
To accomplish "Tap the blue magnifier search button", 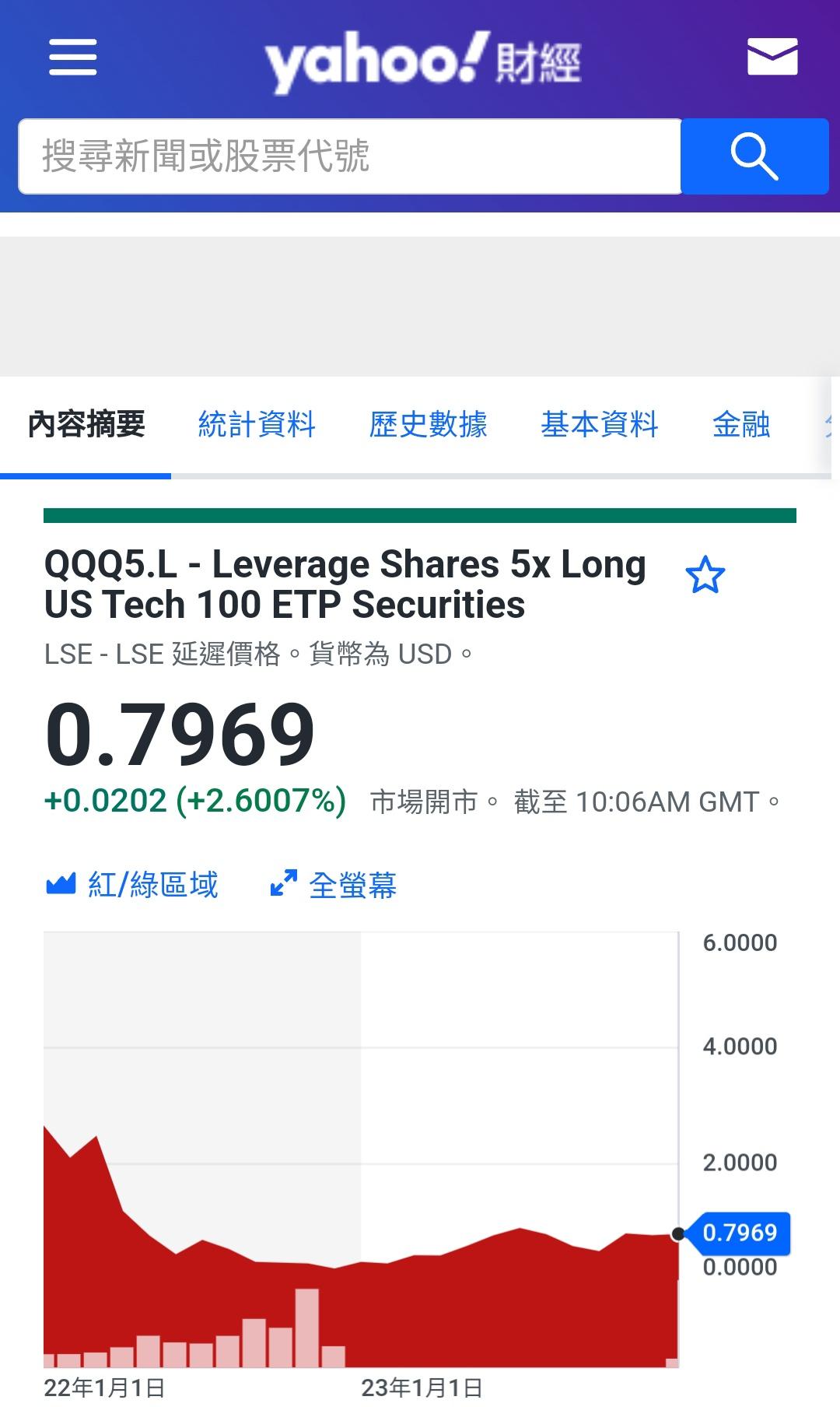I will point(754,156).
